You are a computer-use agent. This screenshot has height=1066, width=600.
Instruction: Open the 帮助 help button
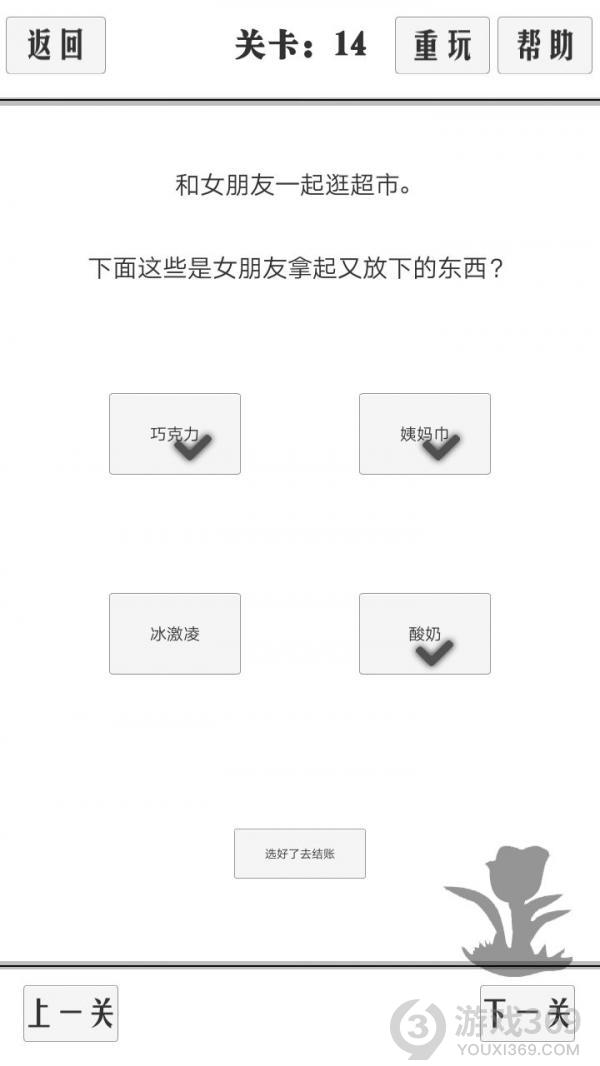coord(545,46)
